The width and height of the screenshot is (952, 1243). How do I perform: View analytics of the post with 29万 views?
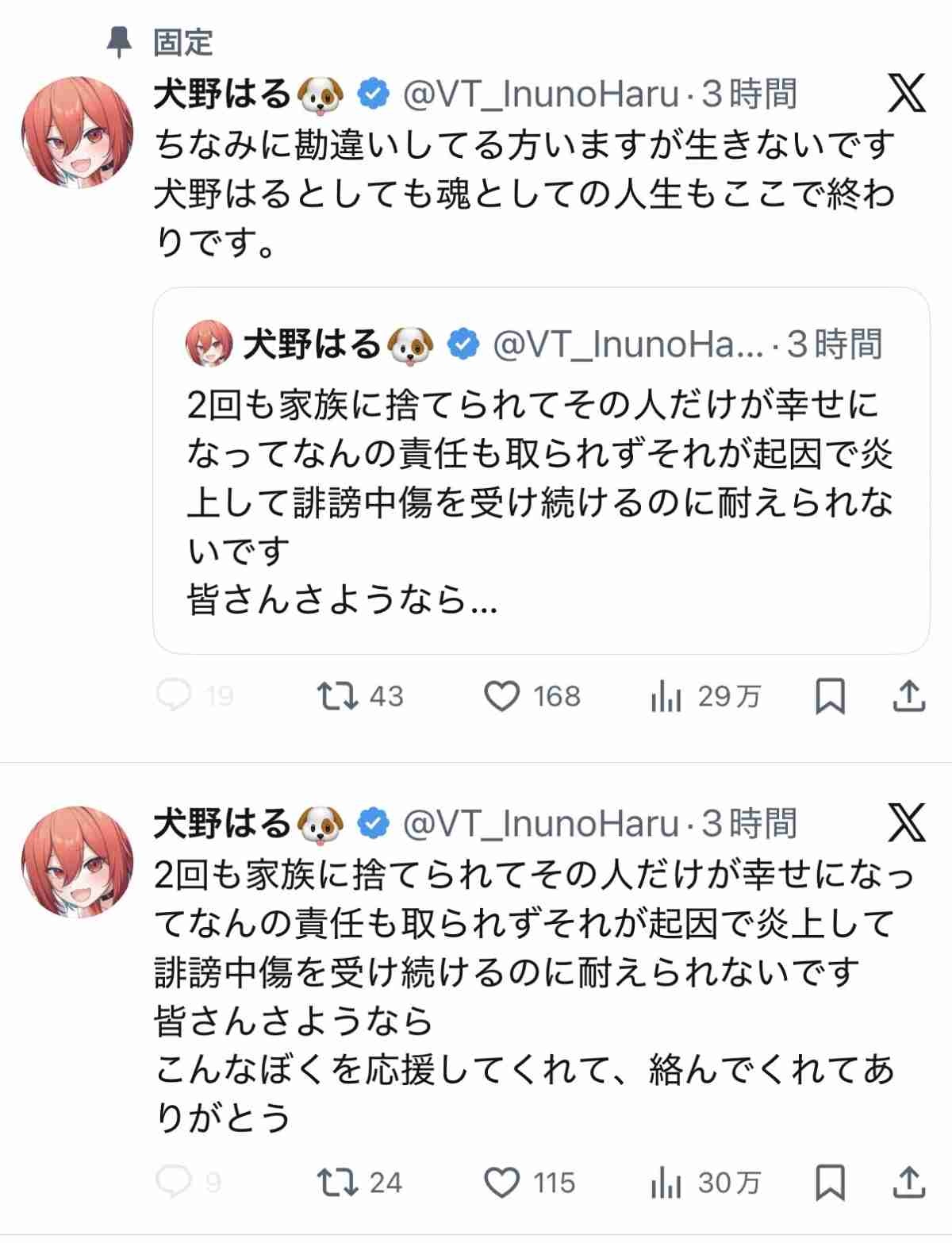click(666, 698)
